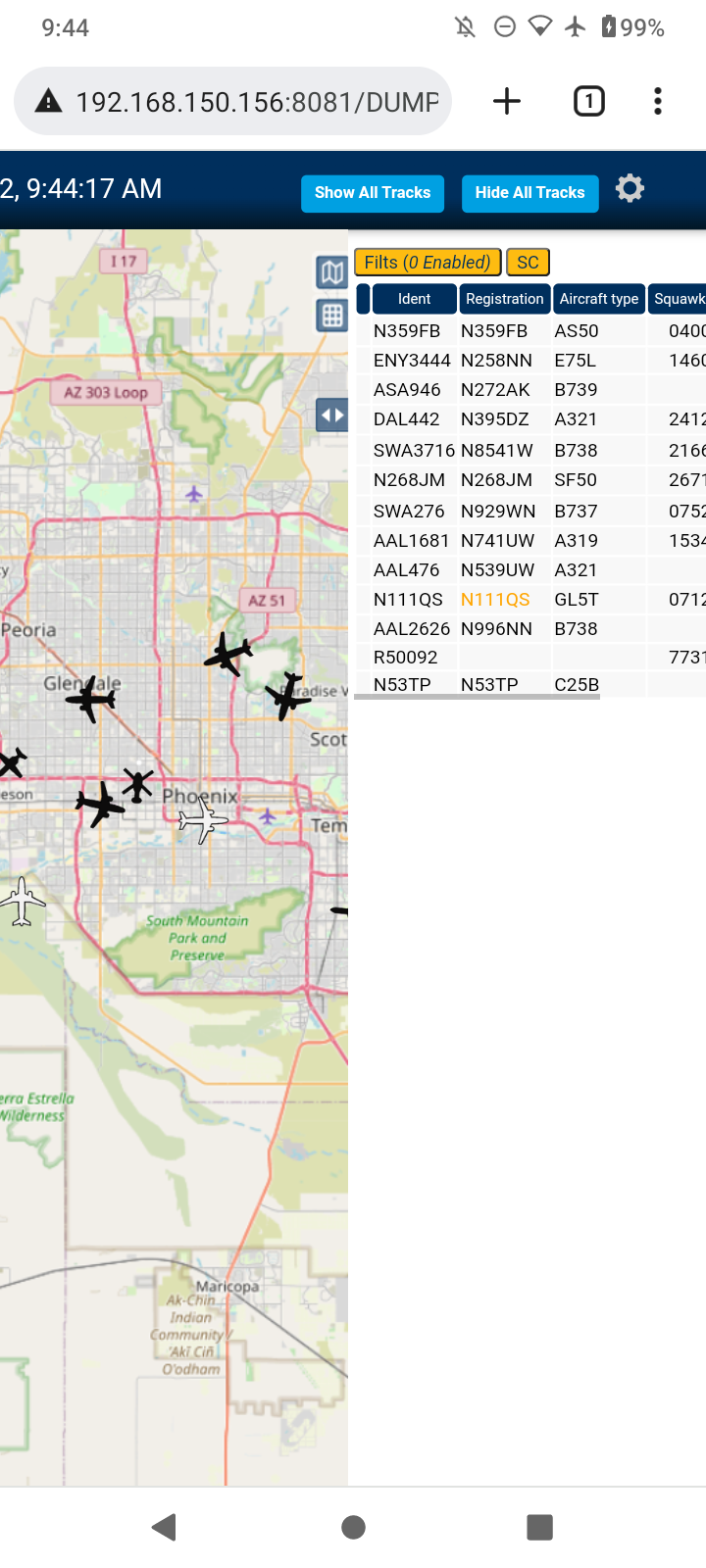Hide all aircraft tracks
Image resolution: width=706 pixels, height=1568 pixels.
pos(529,193)
